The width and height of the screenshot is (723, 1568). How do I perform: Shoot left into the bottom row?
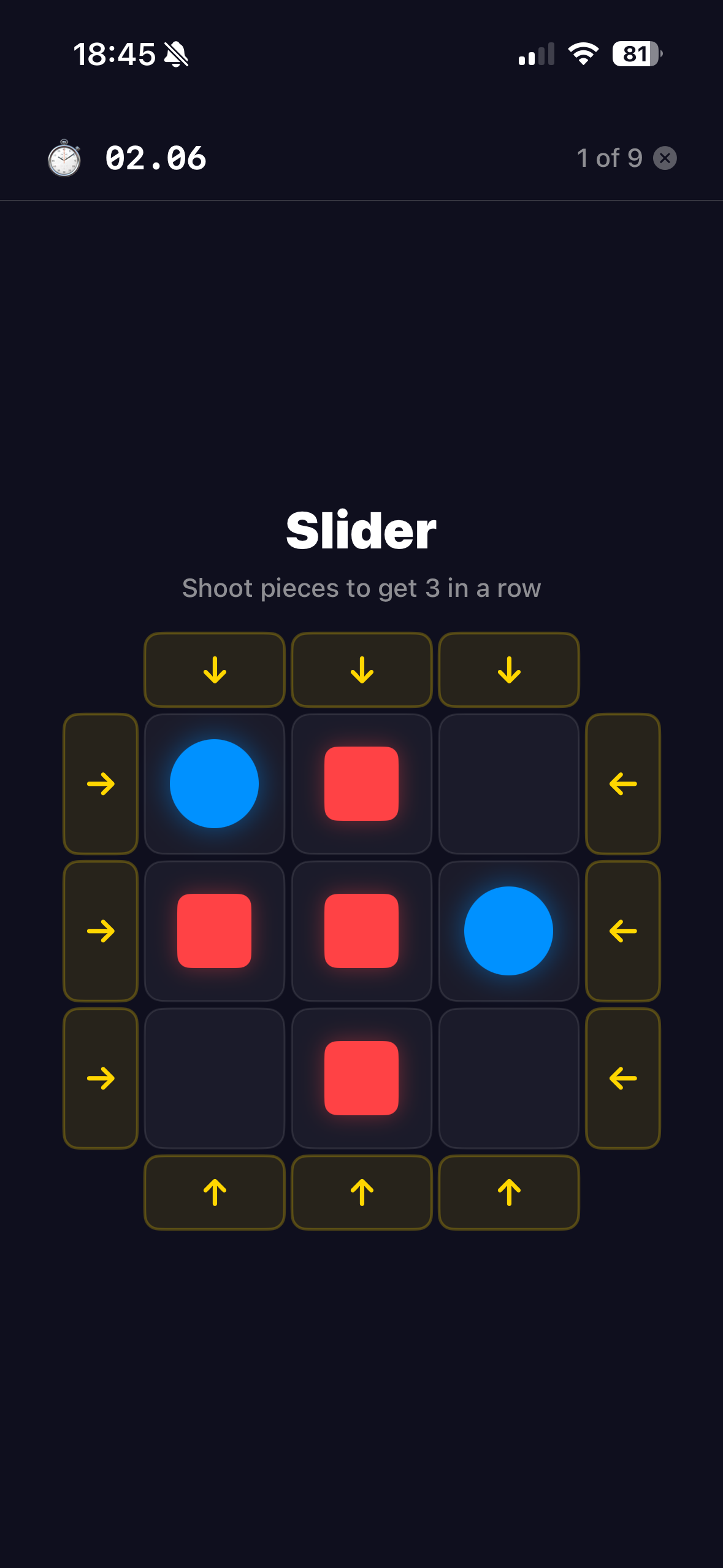click(622, 1078)
